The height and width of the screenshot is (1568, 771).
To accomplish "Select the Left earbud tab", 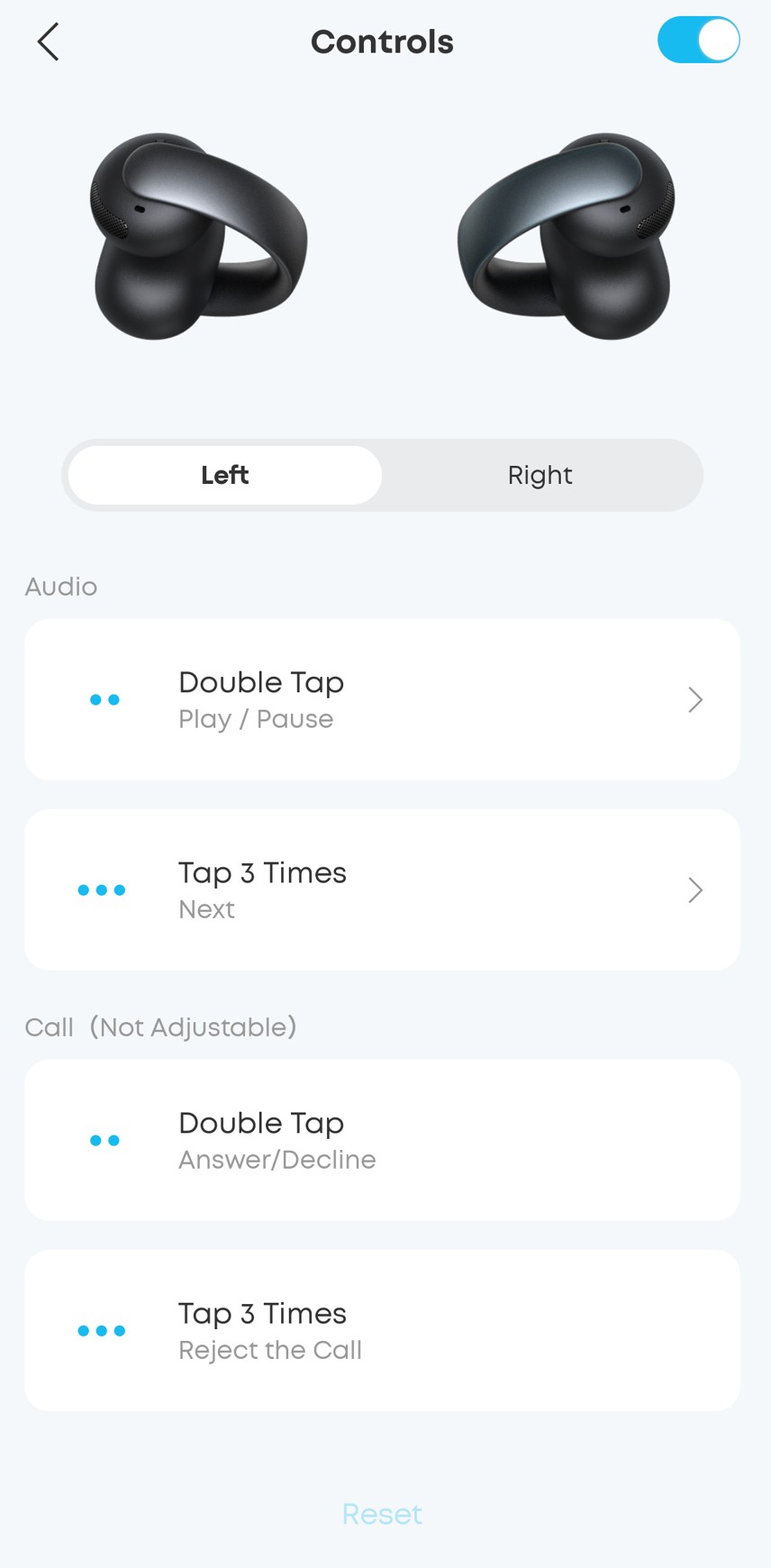I will pyautogui.click(x=225, y=475).
